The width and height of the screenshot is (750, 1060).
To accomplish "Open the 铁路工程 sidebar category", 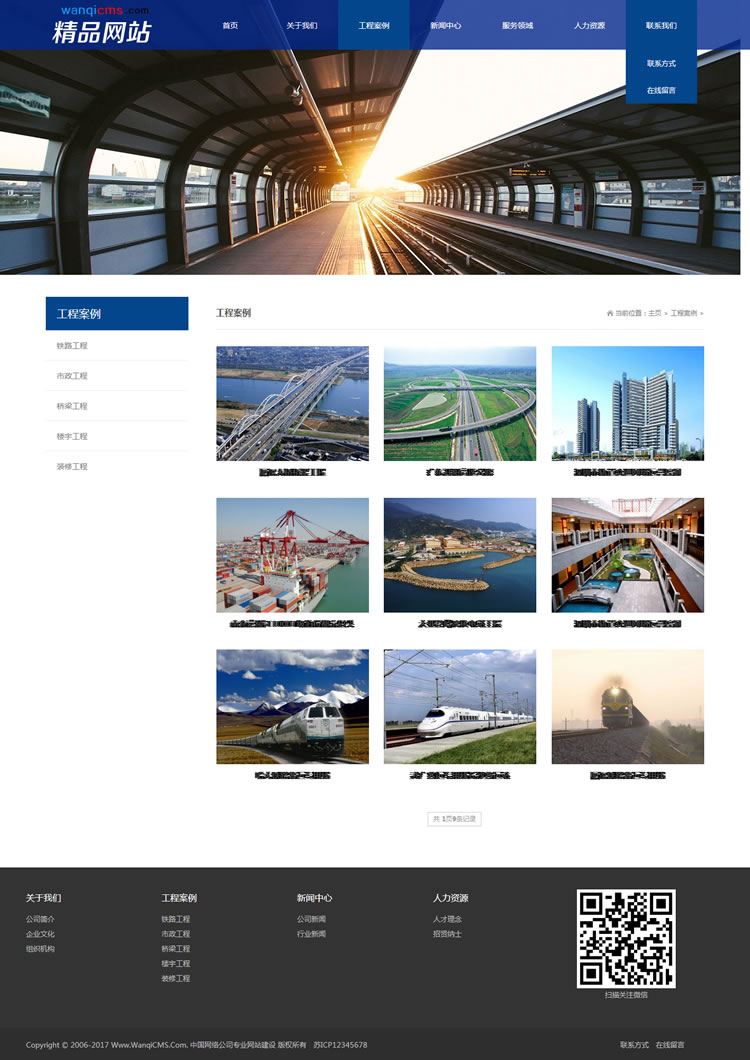I will (73, 346).
